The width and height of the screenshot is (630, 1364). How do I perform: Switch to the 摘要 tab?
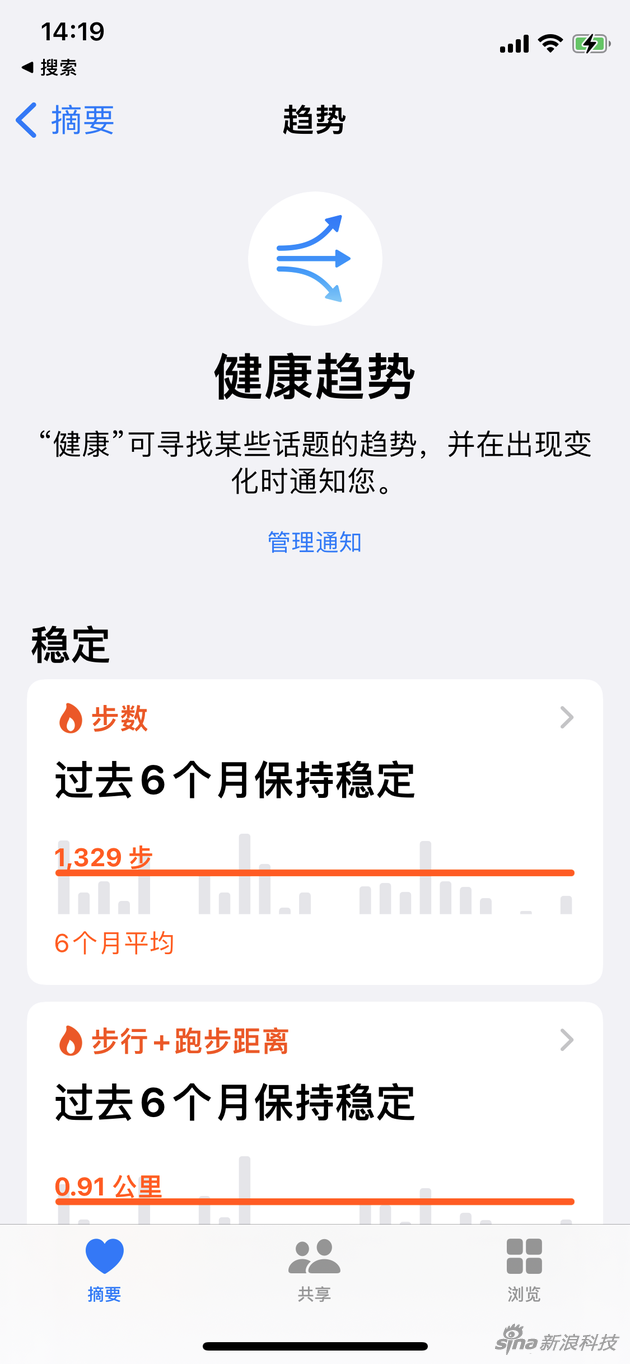point(104,1269)
